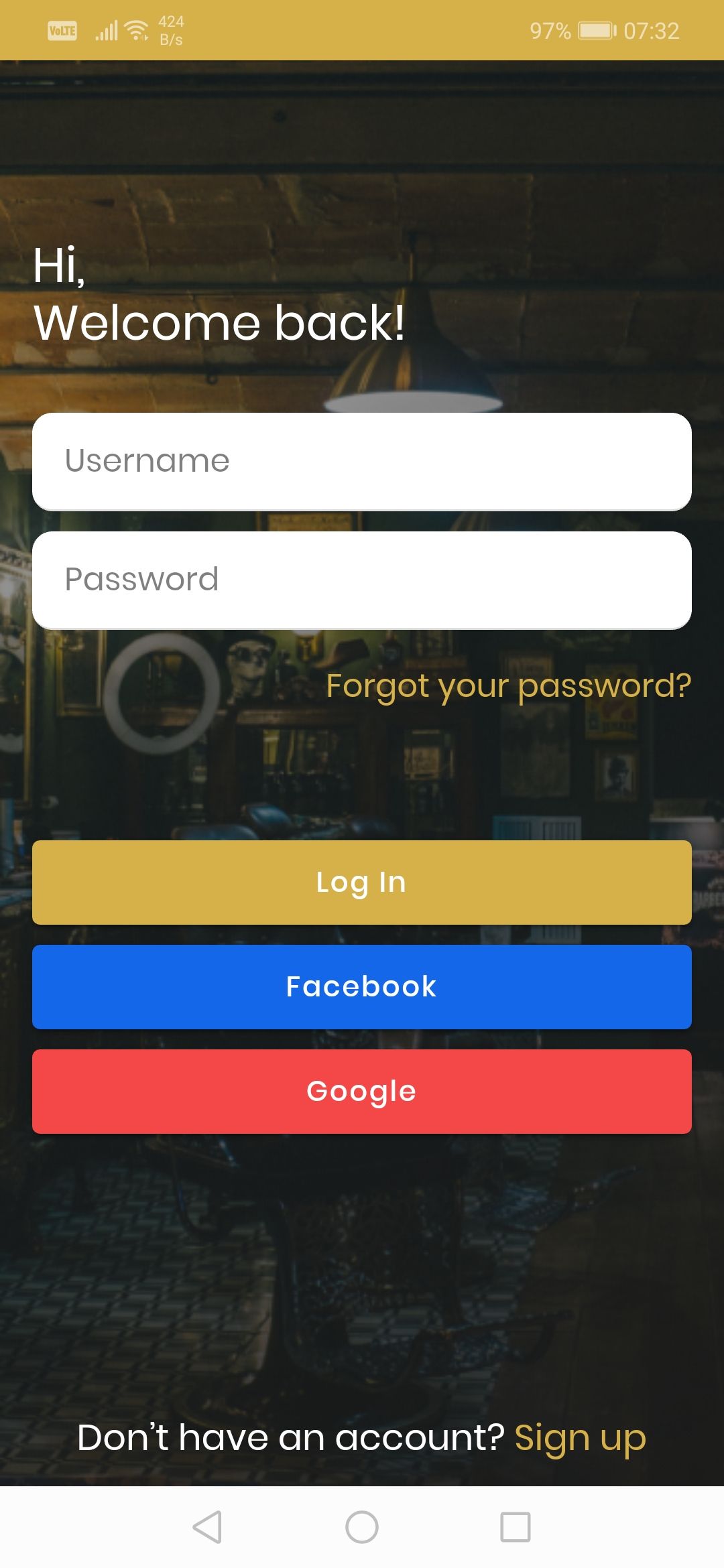Tap the Password input field
The width and height of the screenshot is (724, 1568).
click(362, 580)
